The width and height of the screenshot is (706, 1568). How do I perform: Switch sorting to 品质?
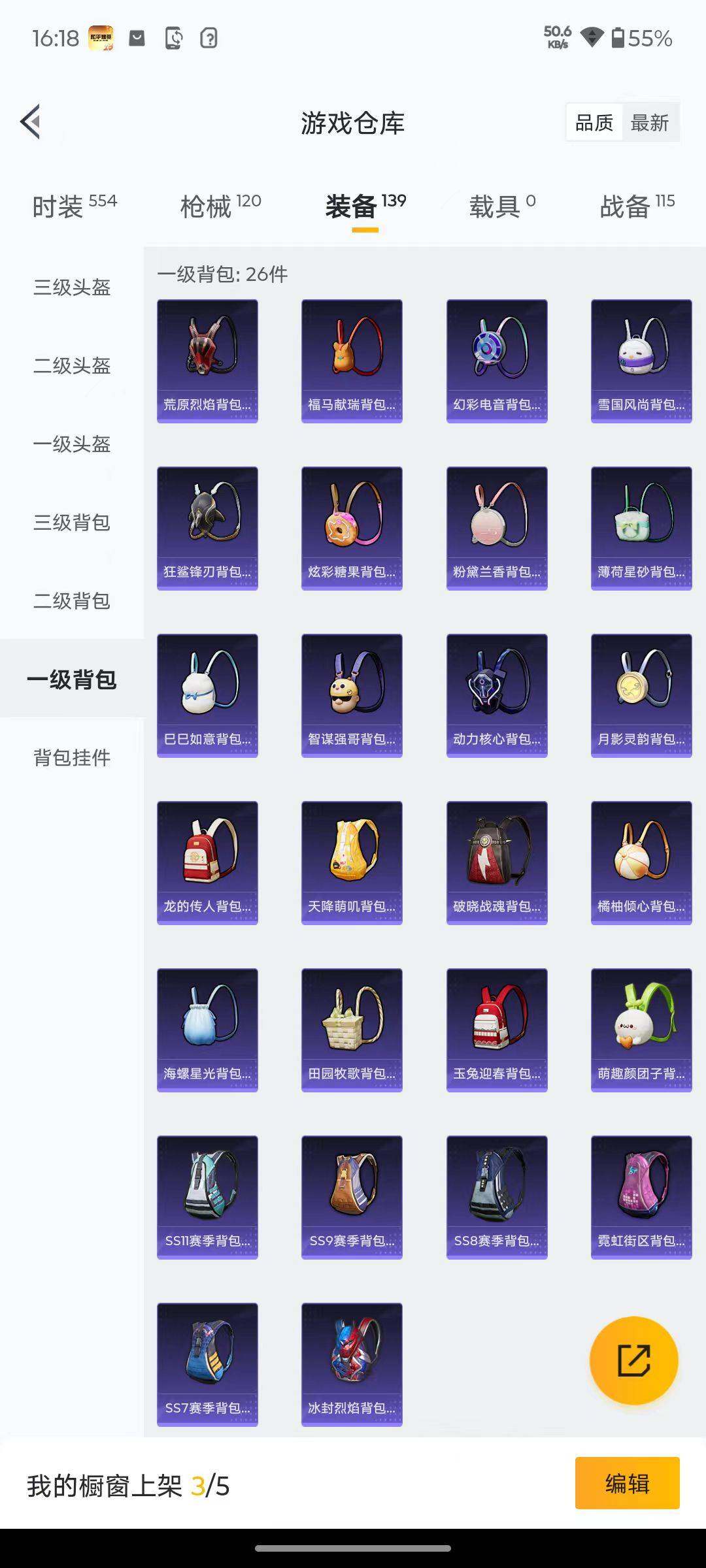point(592,122)
